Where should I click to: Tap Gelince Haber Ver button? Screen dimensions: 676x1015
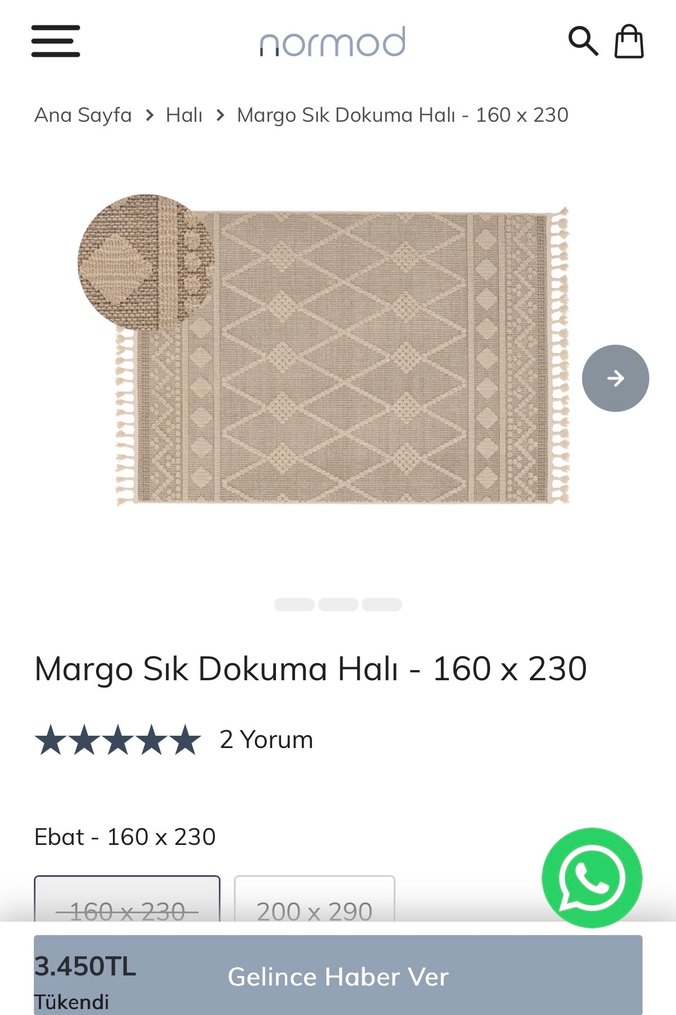point(338,976)
